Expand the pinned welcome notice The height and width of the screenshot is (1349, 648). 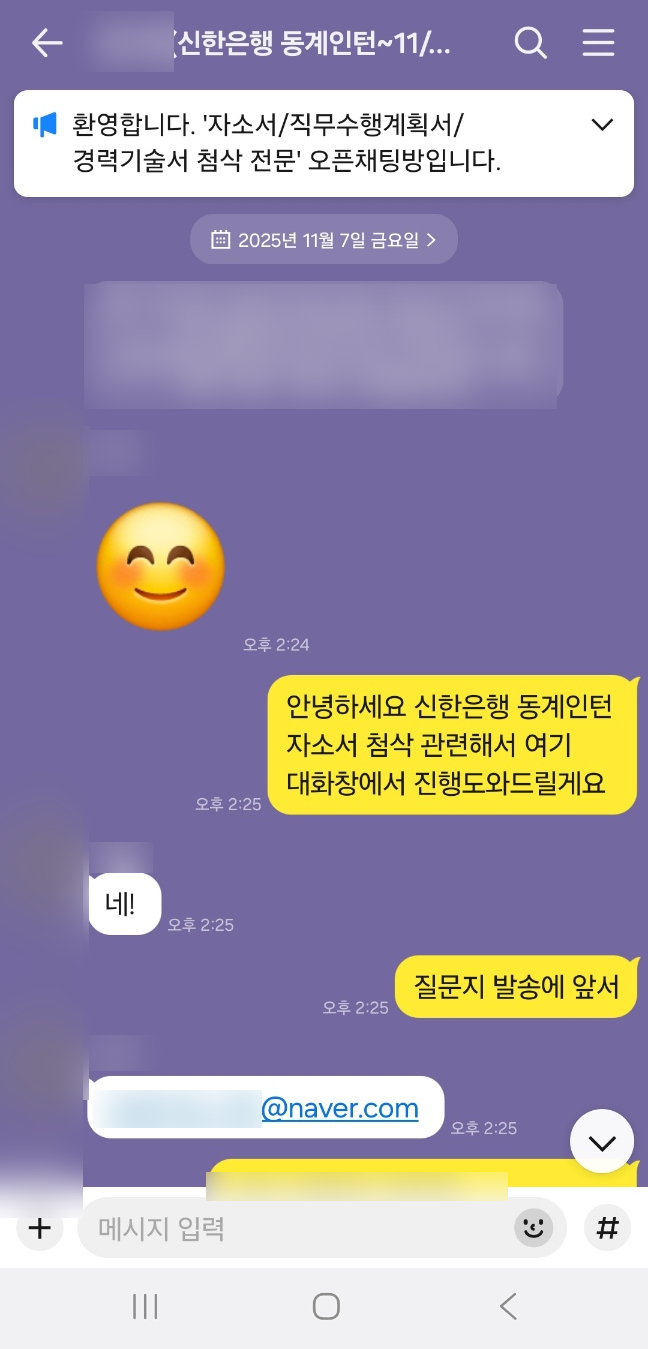(x=602, y=125)
